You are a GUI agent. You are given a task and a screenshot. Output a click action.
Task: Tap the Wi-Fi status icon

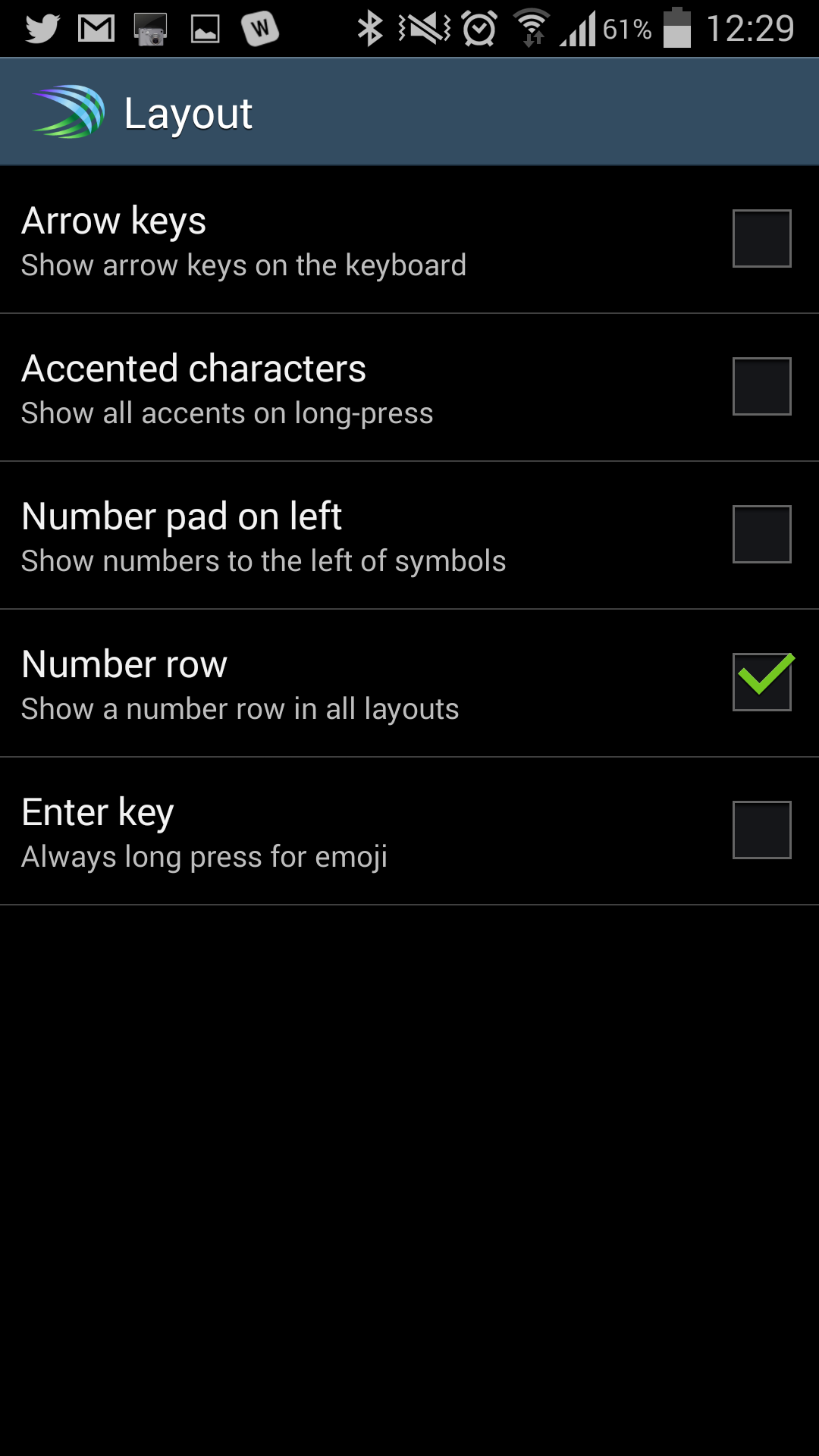[x=531, y=27]
